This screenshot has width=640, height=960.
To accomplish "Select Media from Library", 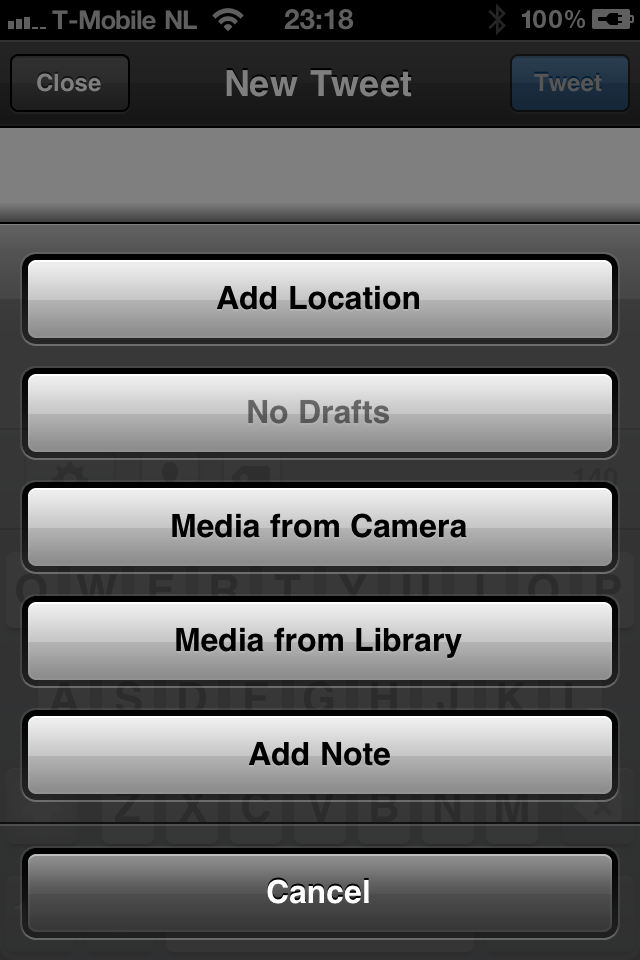I will (319, 641).
